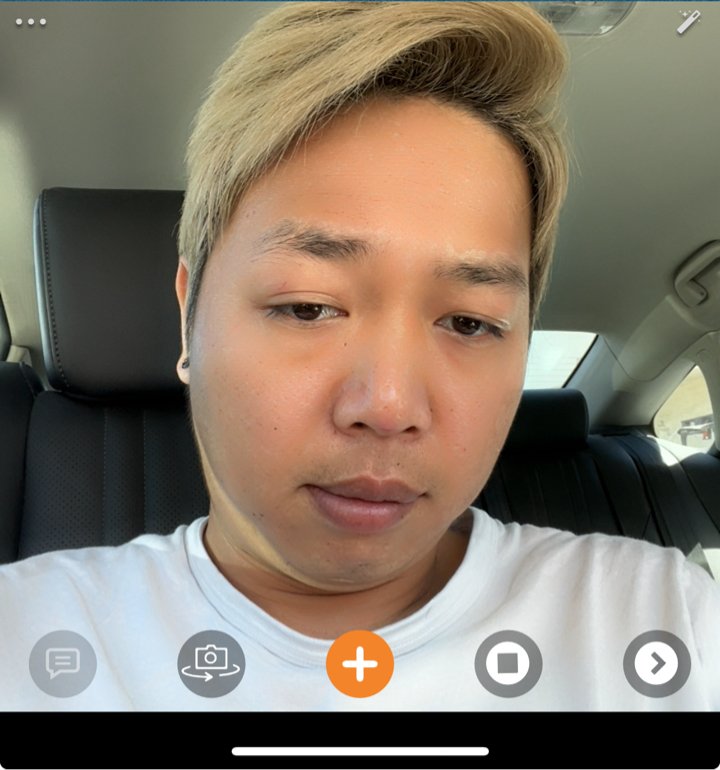Tap the orange plus button
Screen dimensions: 720x770
coord(360,663)
